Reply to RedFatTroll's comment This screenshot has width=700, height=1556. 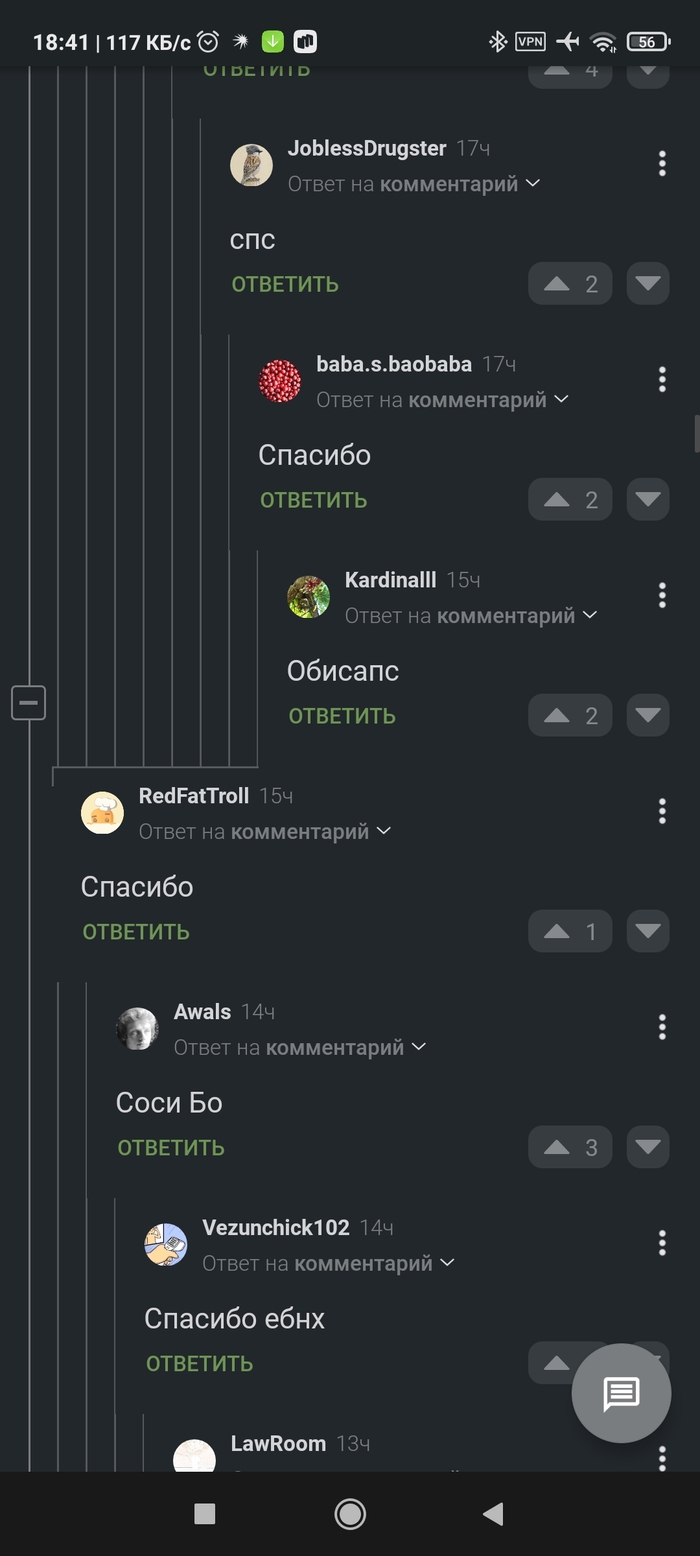pos(136,932)
